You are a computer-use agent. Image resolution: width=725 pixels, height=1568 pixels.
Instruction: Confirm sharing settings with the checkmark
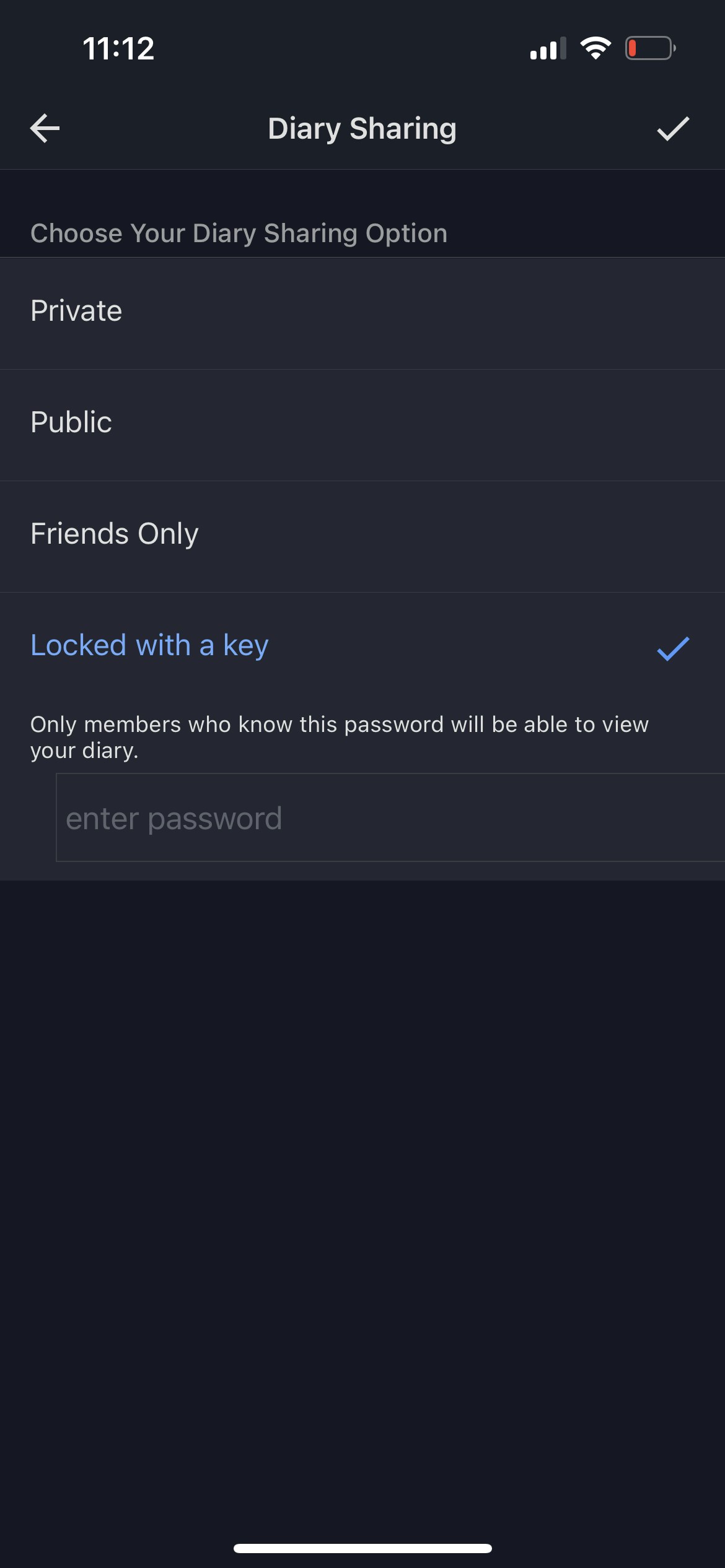point(672,128)
